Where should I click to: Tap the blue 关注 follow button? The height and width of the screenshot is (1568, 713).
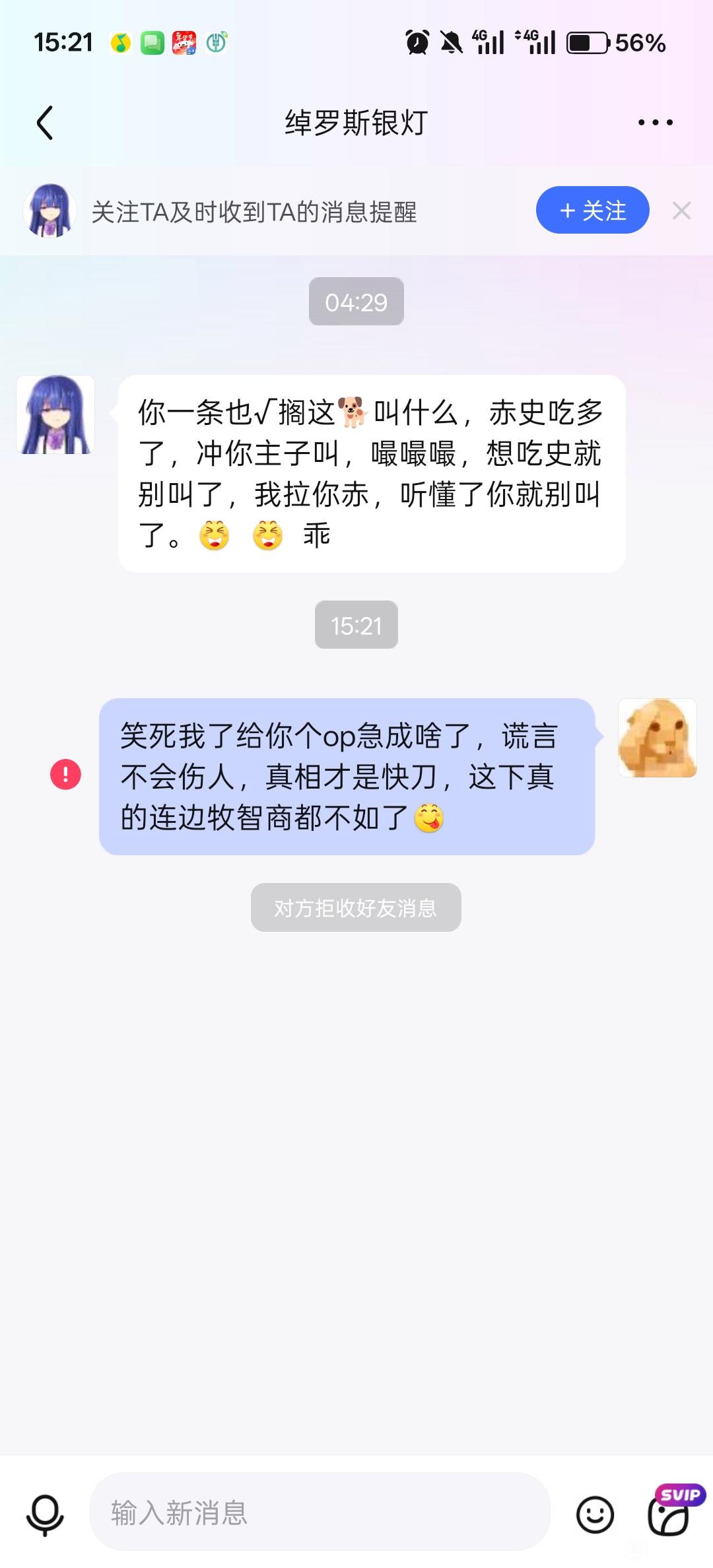(592, 211)
